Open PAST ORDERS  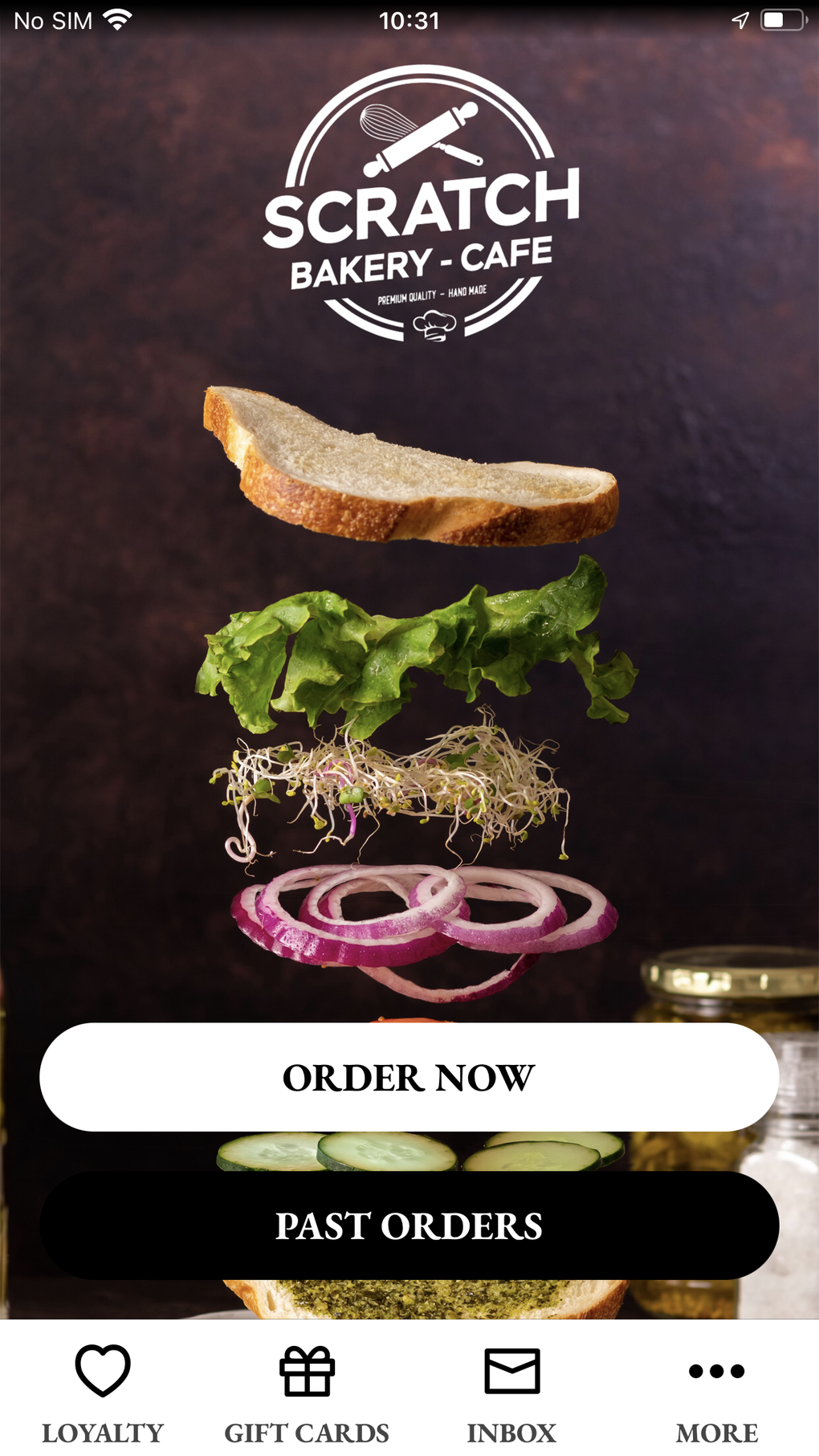(x=409, y=1225)
